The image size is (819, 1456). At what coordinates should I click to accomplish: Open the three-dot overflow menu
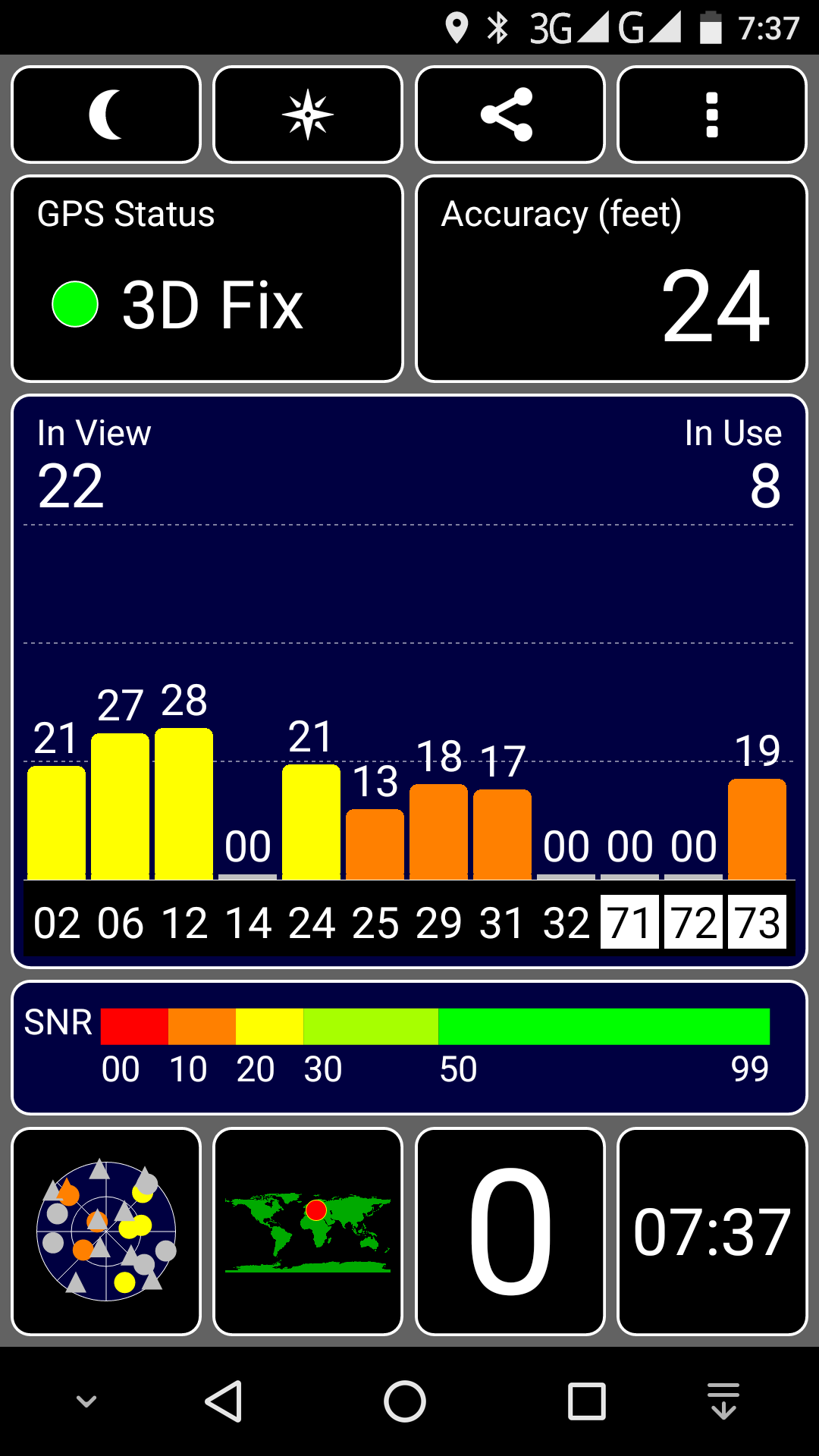tap(711, 115)
